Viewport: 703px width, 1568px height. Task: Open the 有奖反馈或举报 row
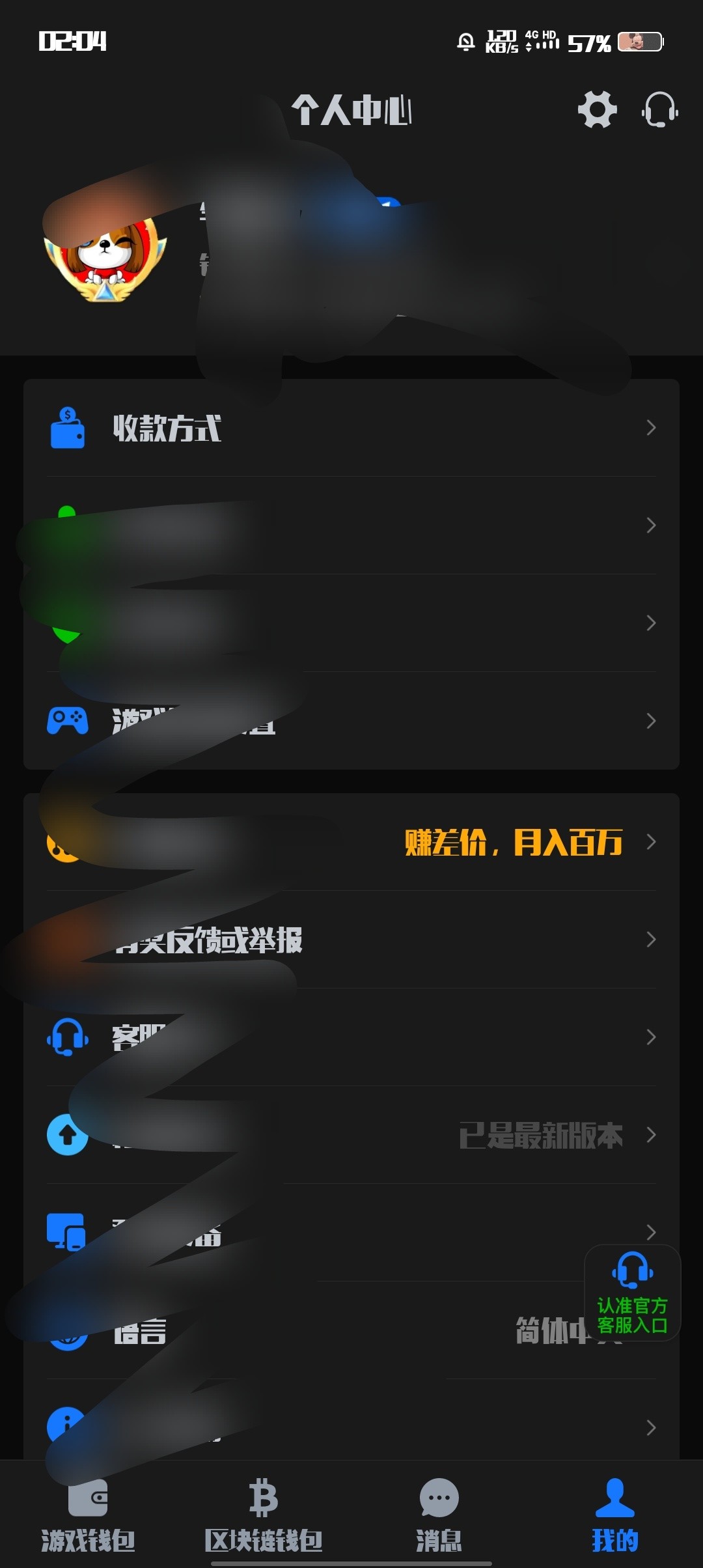[351, 940]
